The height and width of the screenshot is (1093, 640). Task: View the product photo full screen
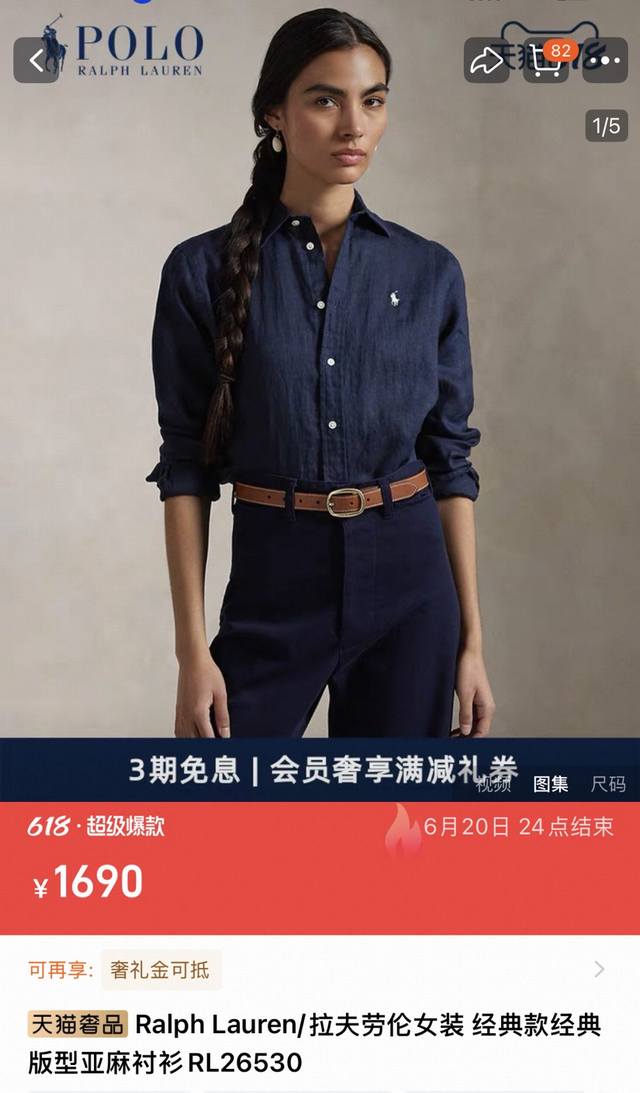(x=320, y=400)
